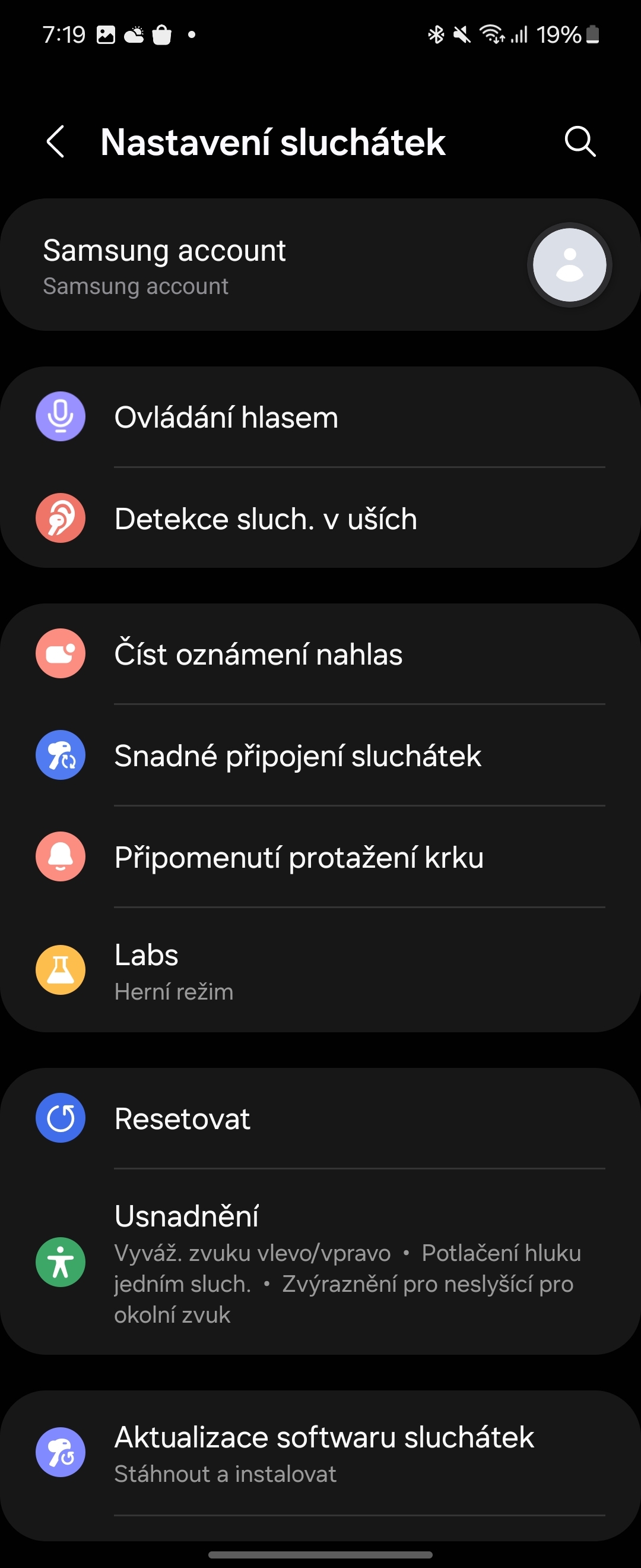Tap the earbuds icon for Snadné připojení sluchátek
Screen dimensions: 641x1568
coord(60,755)
